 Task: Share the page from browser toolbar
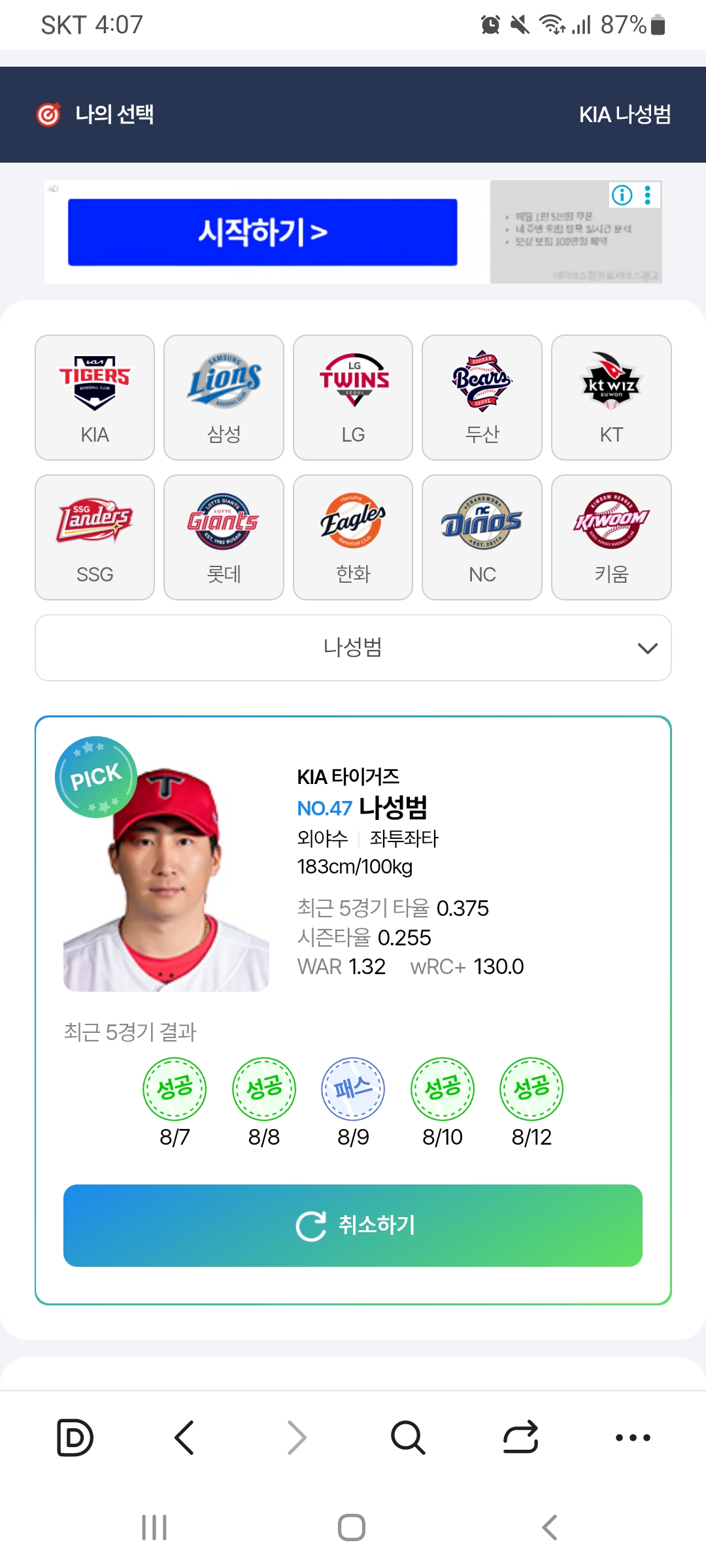pos(520,1437)
